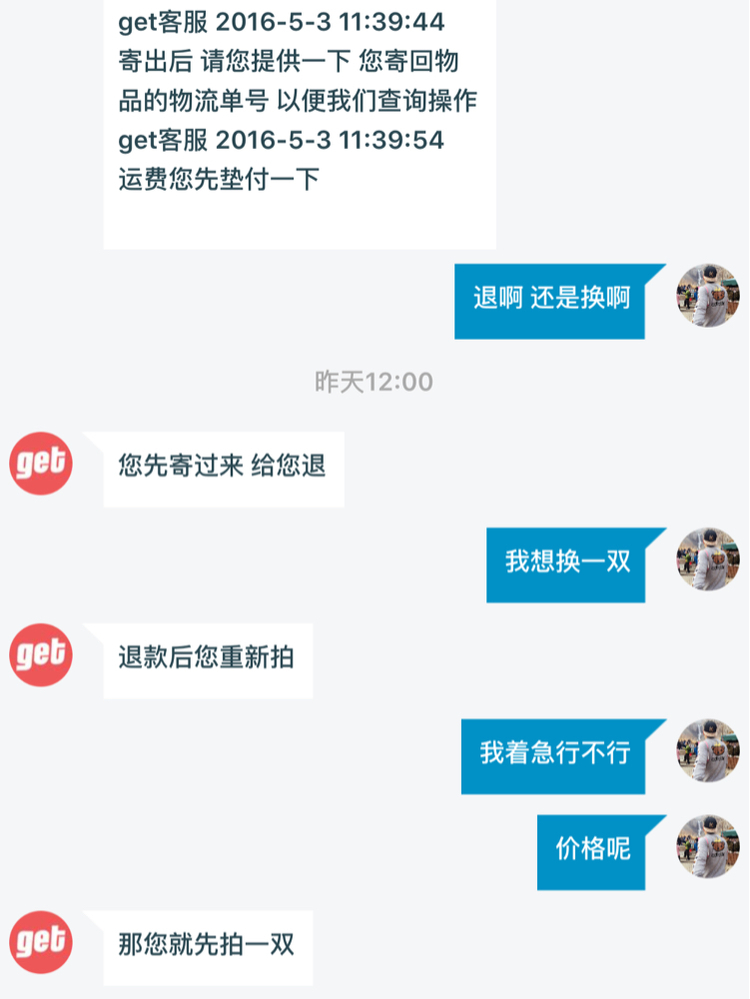
Task: Tap user avatar next to 价格呢
Action: coord(708,846)
